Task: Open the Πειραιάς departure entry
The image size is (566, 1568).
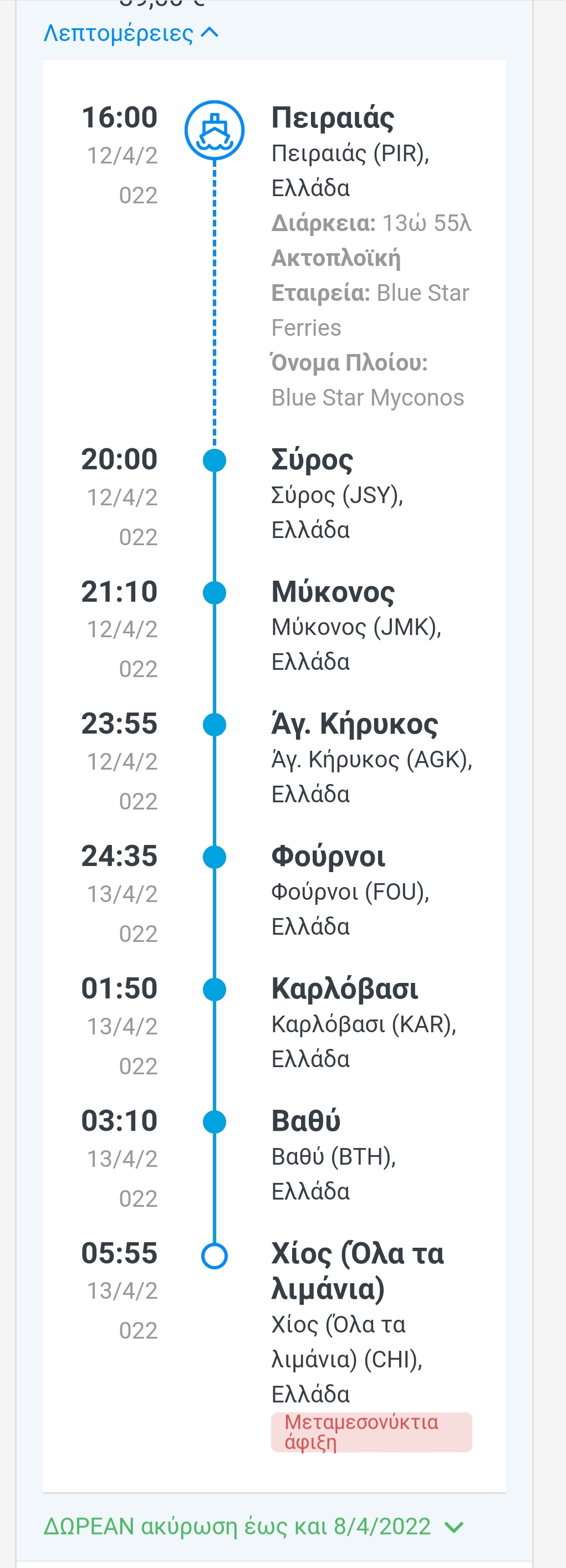Action: pos(333,118)
